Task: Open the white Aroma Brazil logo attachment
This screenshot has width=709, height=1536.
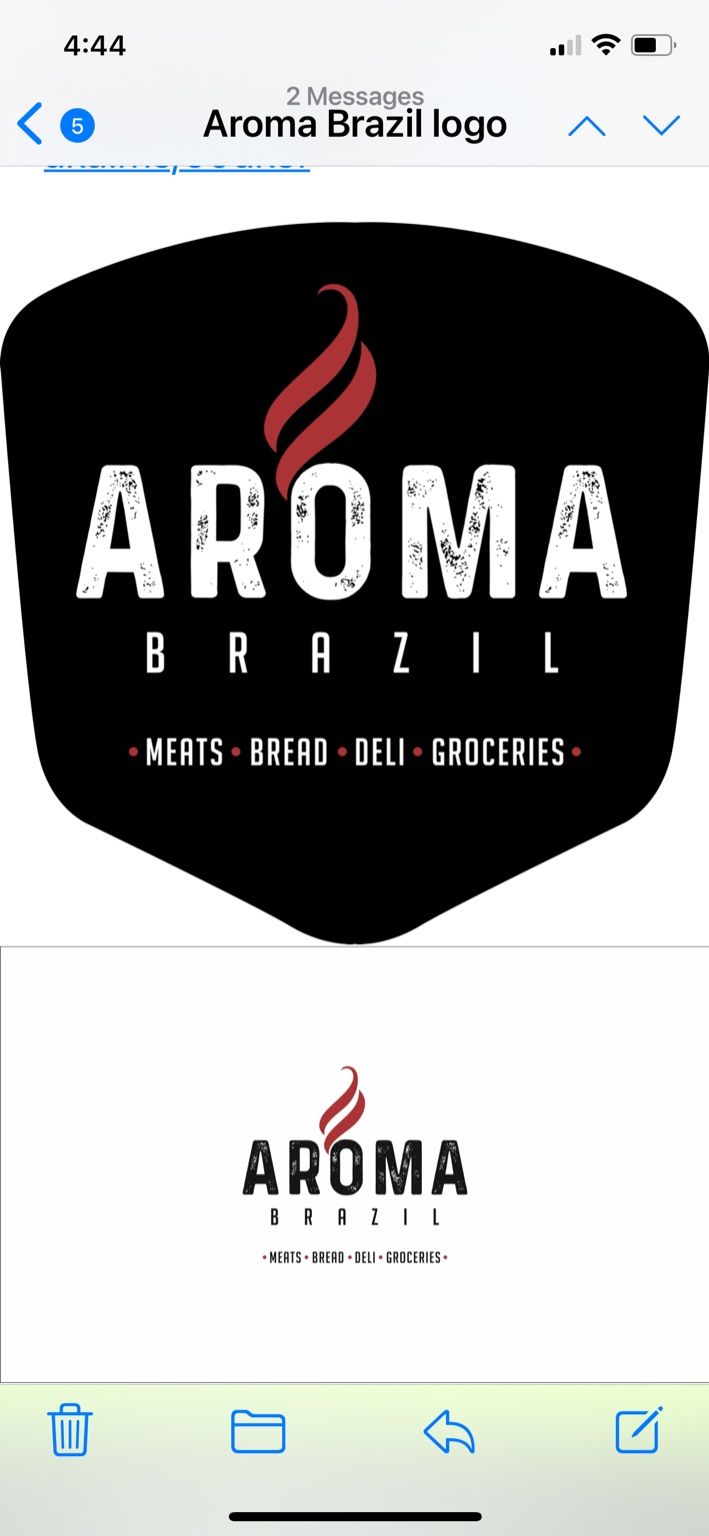Action: (x=354, y=1165)
